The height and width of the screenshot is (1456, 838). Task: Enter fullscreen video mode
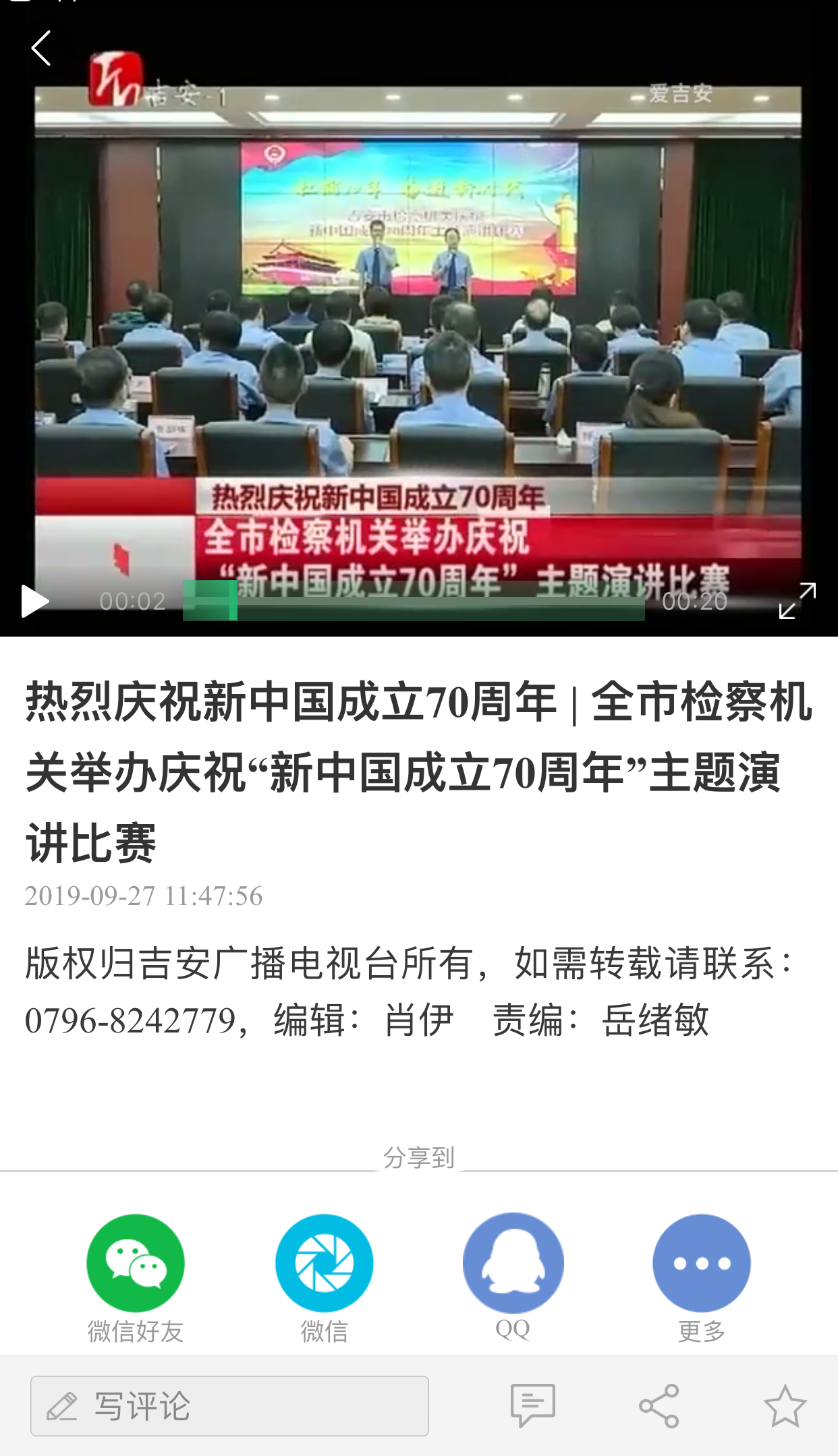pyautogui.click(x=797, y=600)
